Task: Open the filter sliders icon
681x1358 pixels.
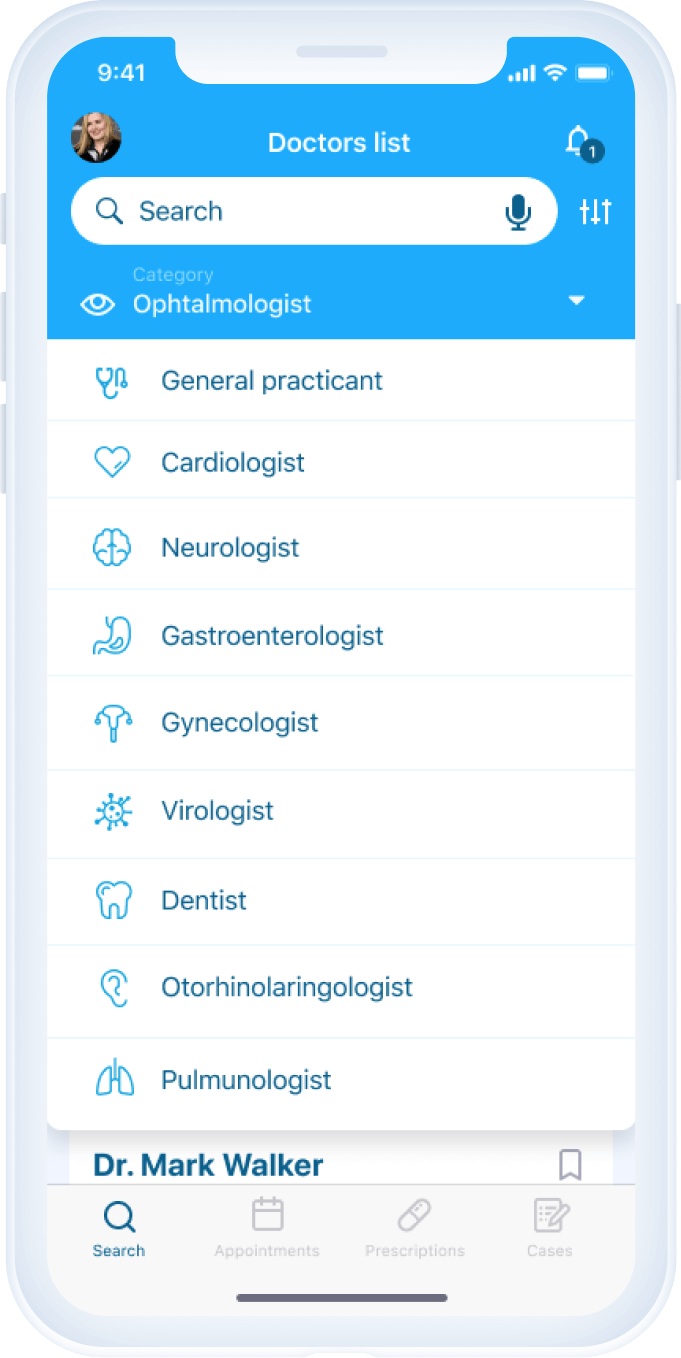Action: 595,211
